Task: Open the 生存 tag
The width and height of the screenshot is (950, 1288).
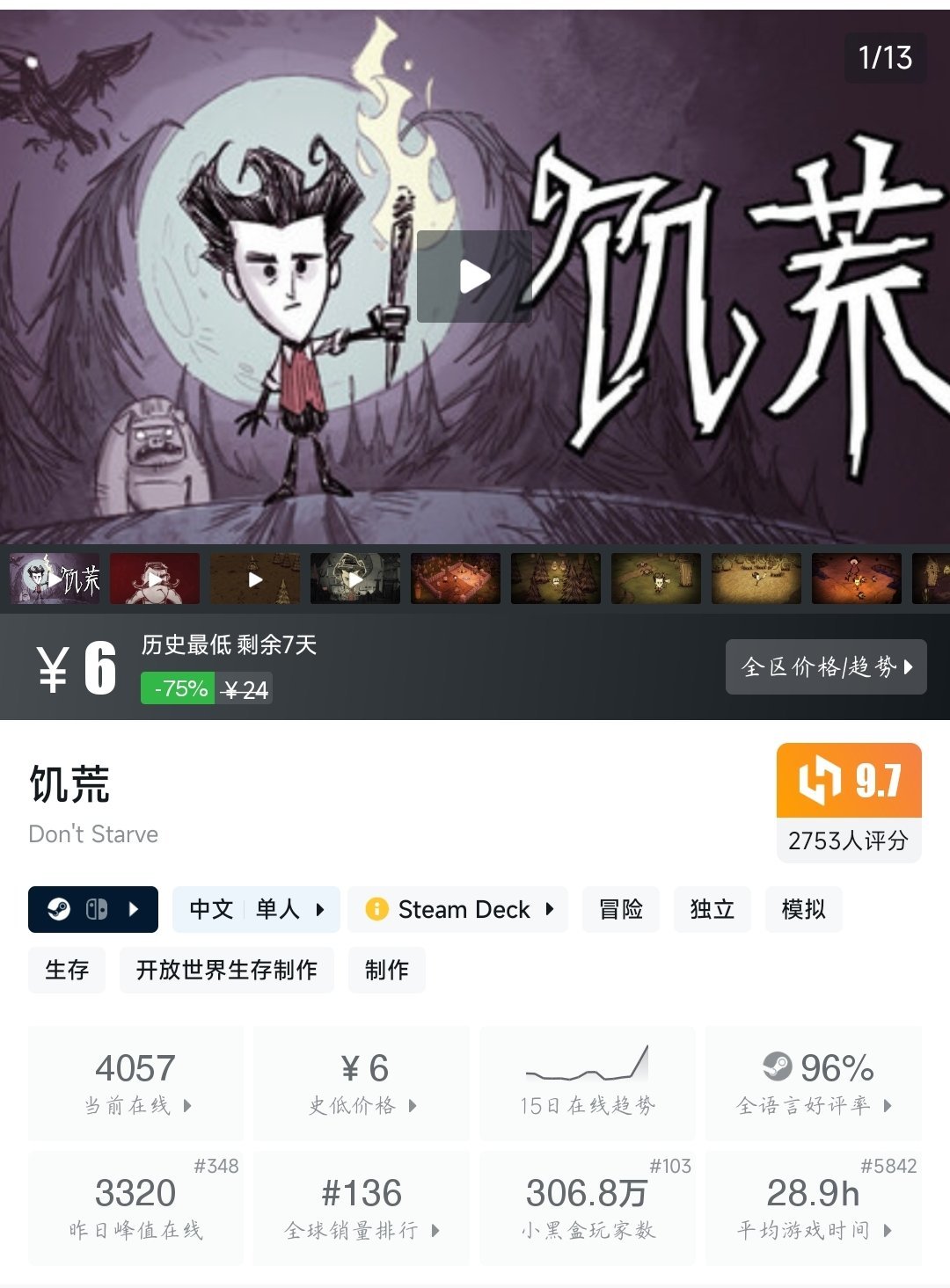Action: tap(67, 970)
